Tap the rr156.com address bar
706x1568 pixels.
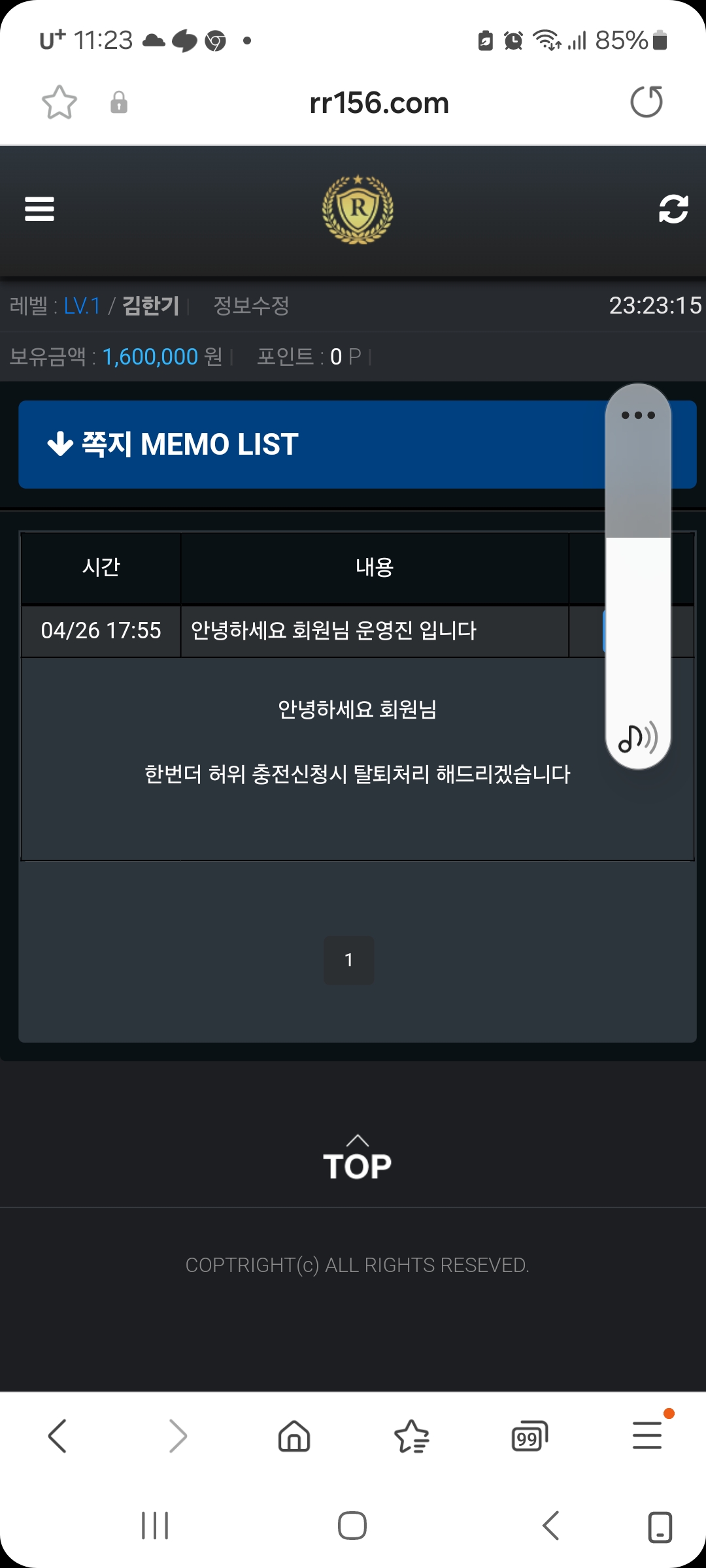tap(378, 103)
